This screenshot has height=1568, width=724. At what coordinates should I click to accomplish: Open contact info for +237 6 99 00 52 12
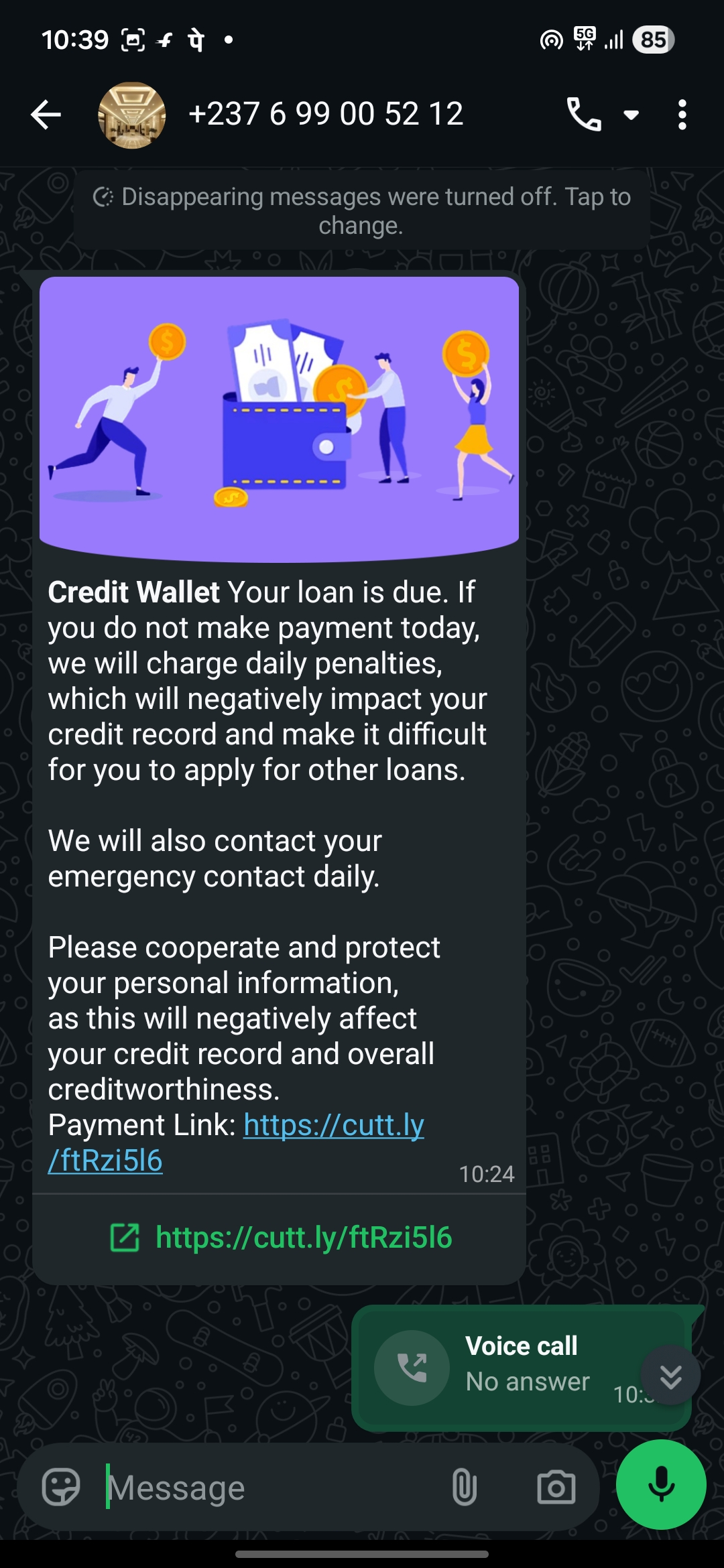coord(326,115)
